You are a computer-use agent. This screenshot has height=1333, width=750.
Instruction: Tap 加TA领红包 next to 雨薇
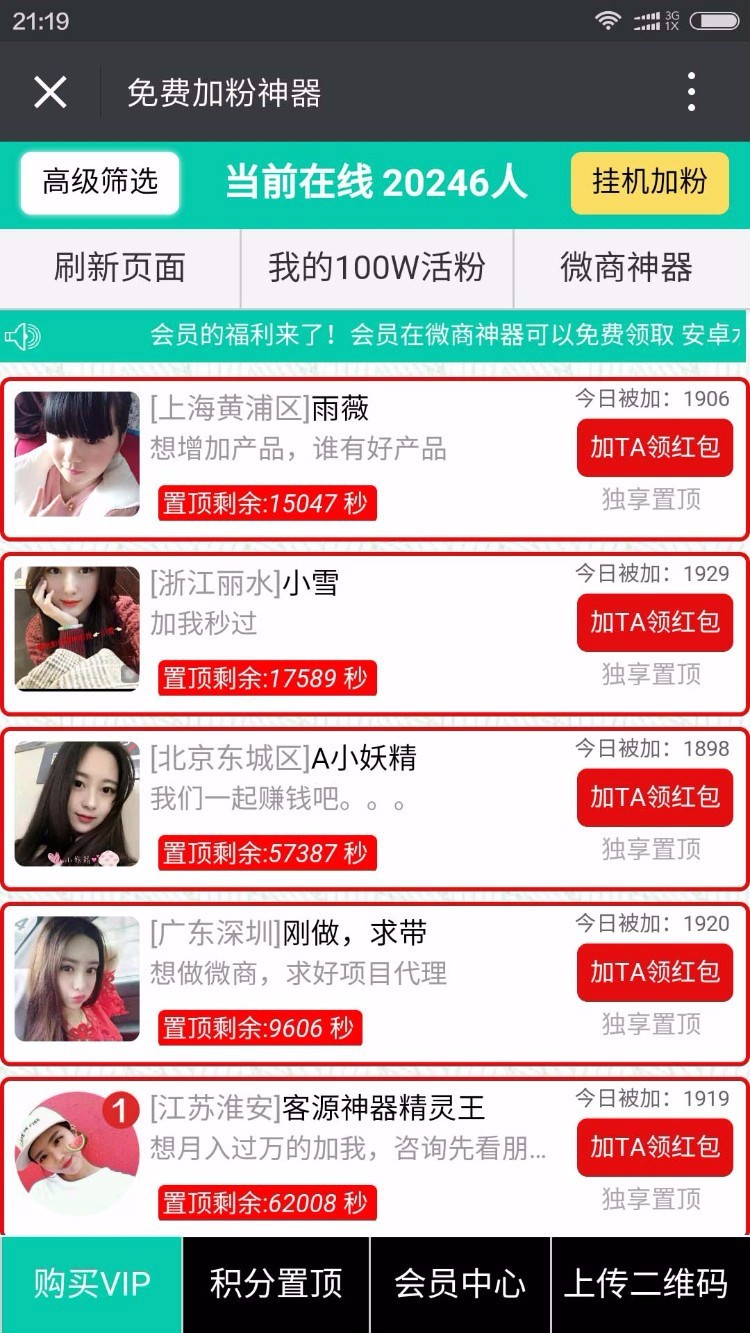pyautogui.click(x=654, y=448)
